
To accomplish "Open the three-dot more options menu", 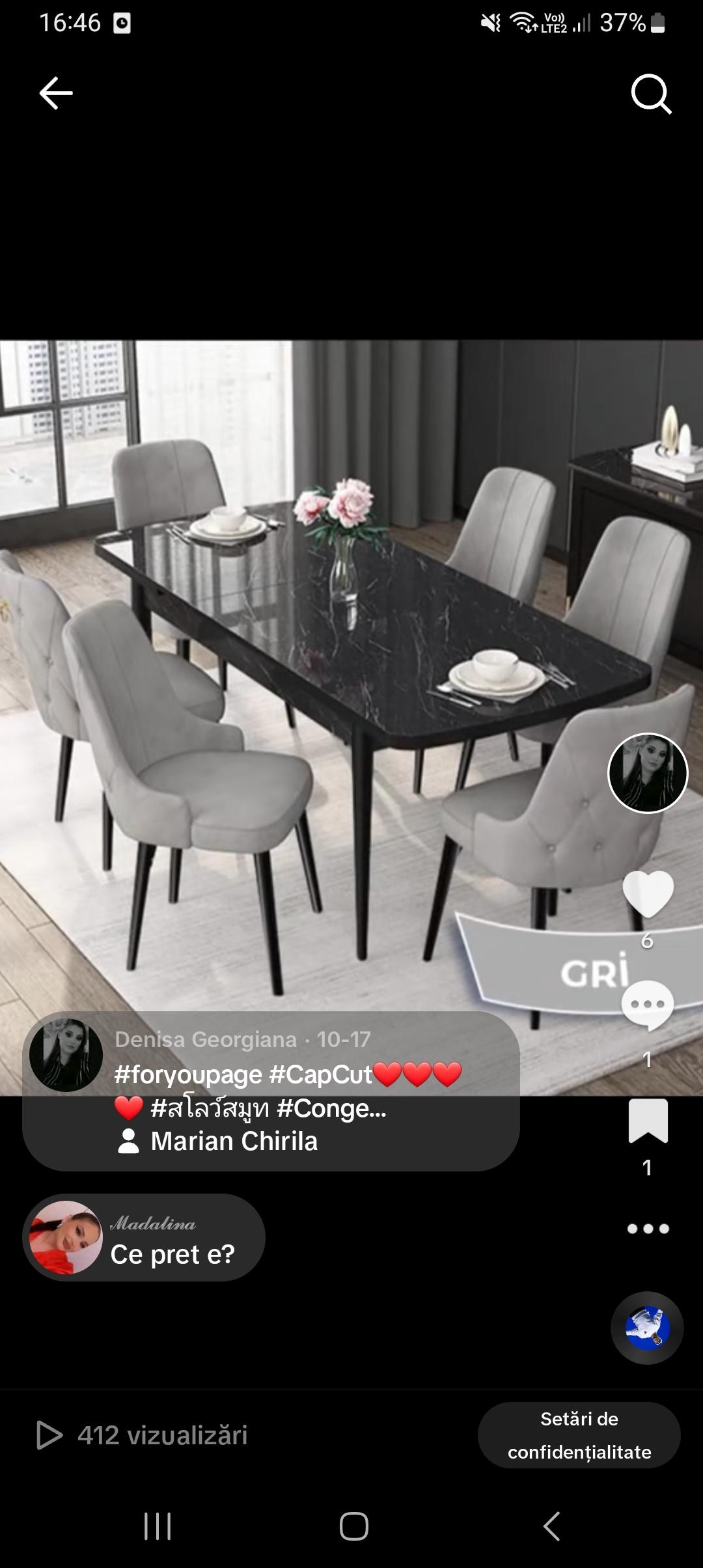I will tap(648, 1229).
